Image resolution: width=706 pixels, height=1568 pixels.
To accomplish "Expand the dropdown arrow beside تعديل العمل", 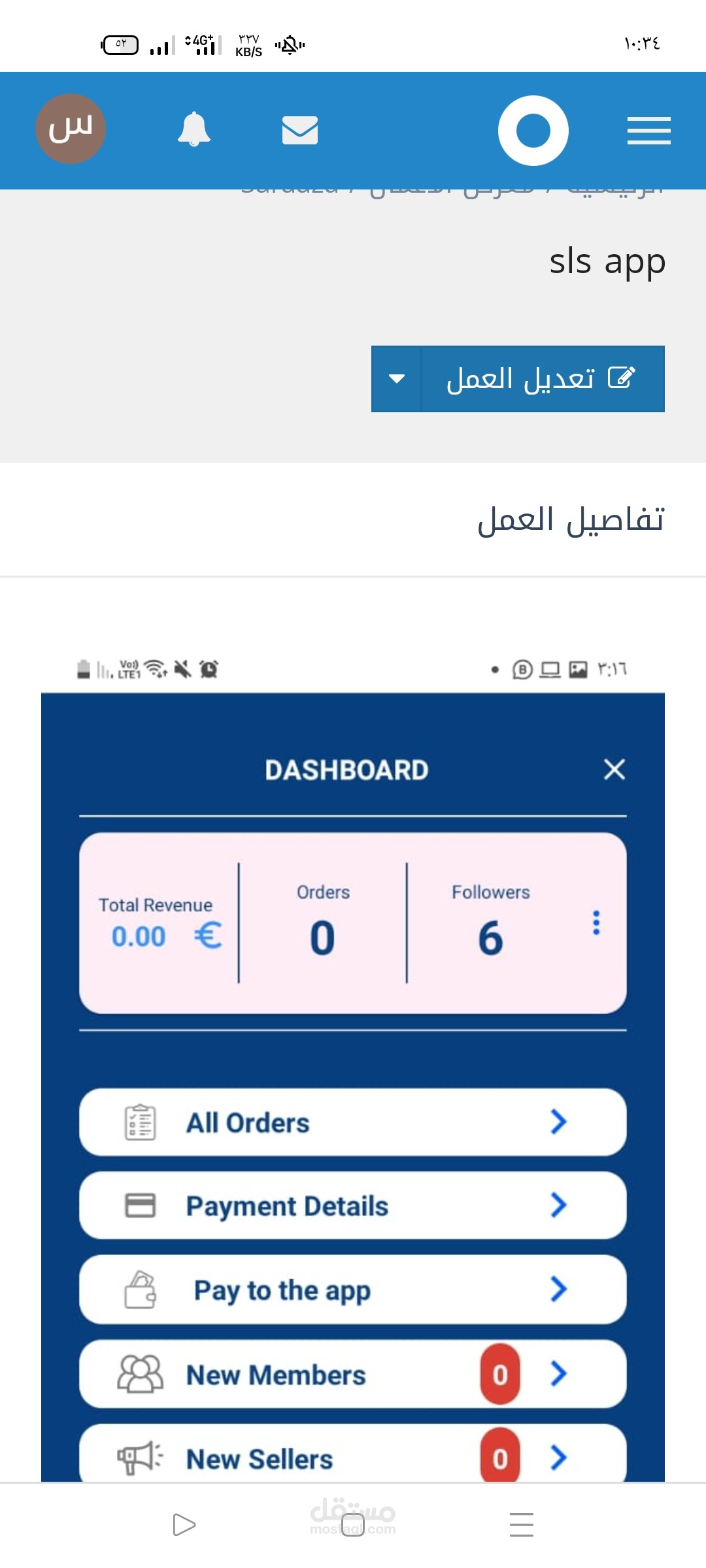I will point(396,379).
